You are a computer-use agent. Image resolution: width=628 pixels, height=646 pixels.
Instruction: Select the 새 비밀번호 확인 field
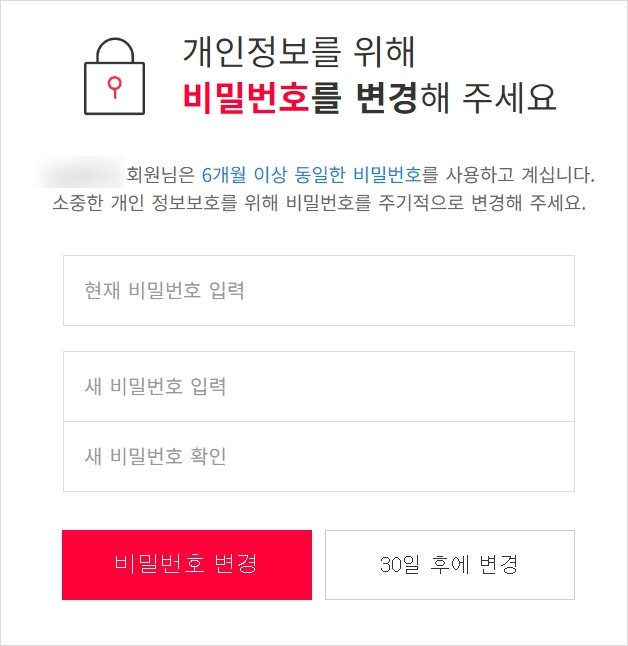318,456
